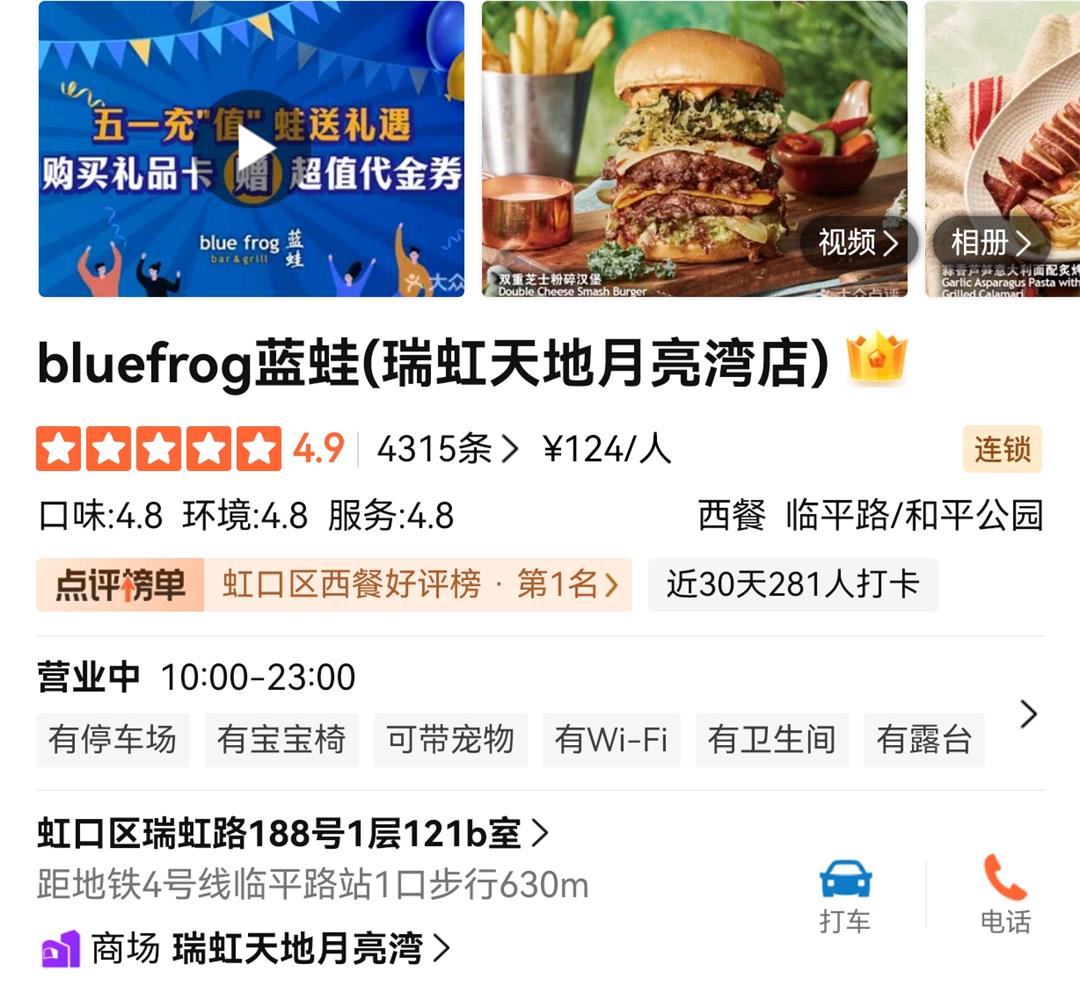This screenshot has width=1080, height=993.
Task: Open 虹口区西餐好评榜 ranking list
Action: (x=419, y=585)
